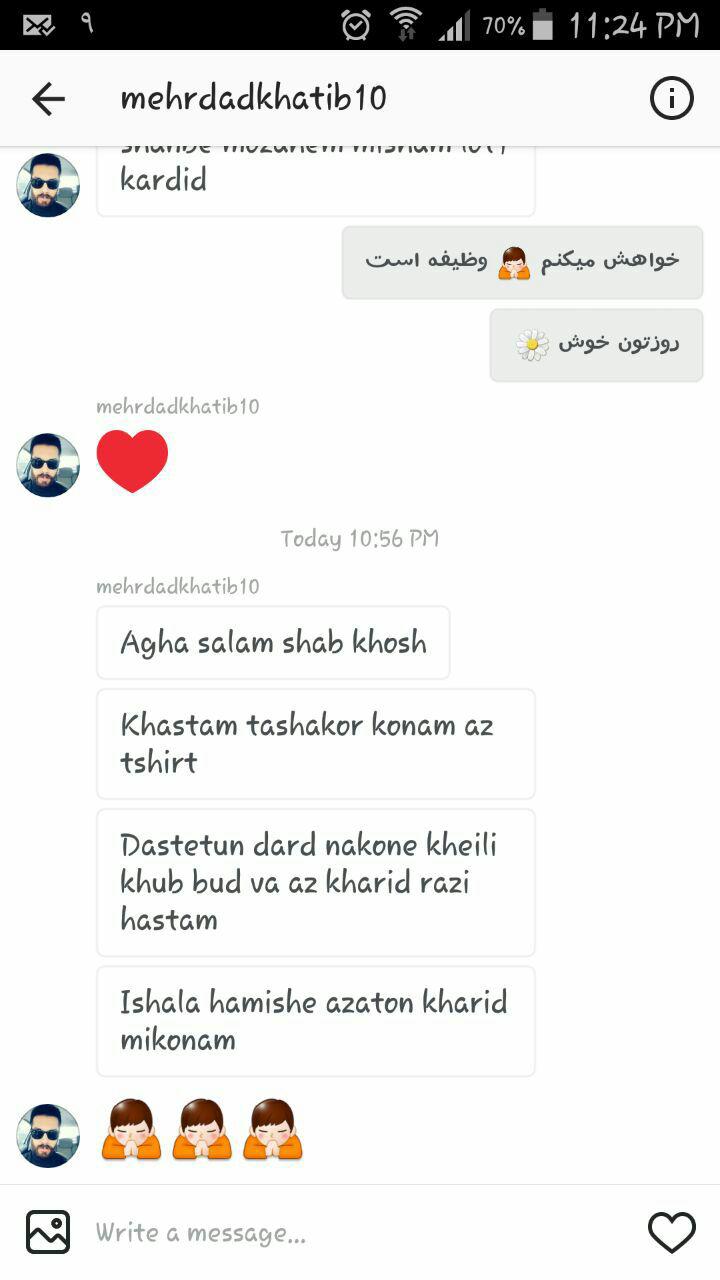Open conversation details info icon
Image resolution: width=720 pixels, height=1280 pixels.
pos(671,98)
